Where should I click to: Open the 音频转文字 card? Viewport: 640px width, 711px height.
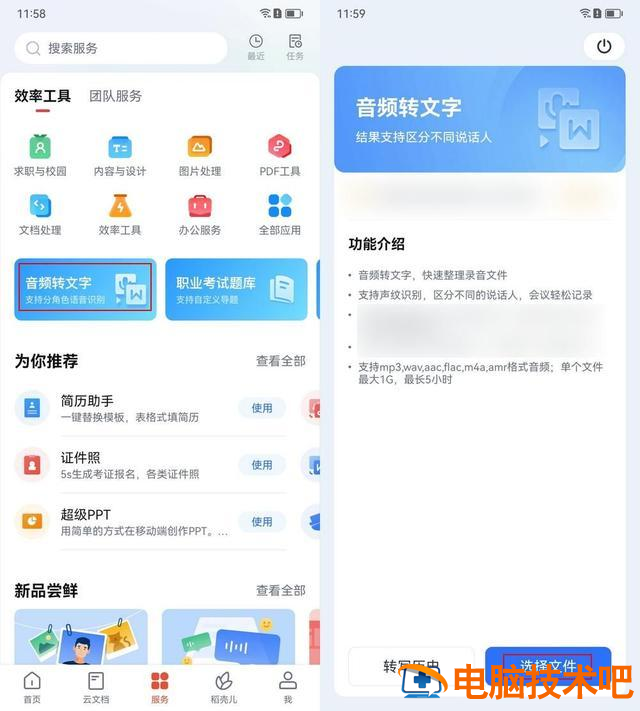(85, 288)
